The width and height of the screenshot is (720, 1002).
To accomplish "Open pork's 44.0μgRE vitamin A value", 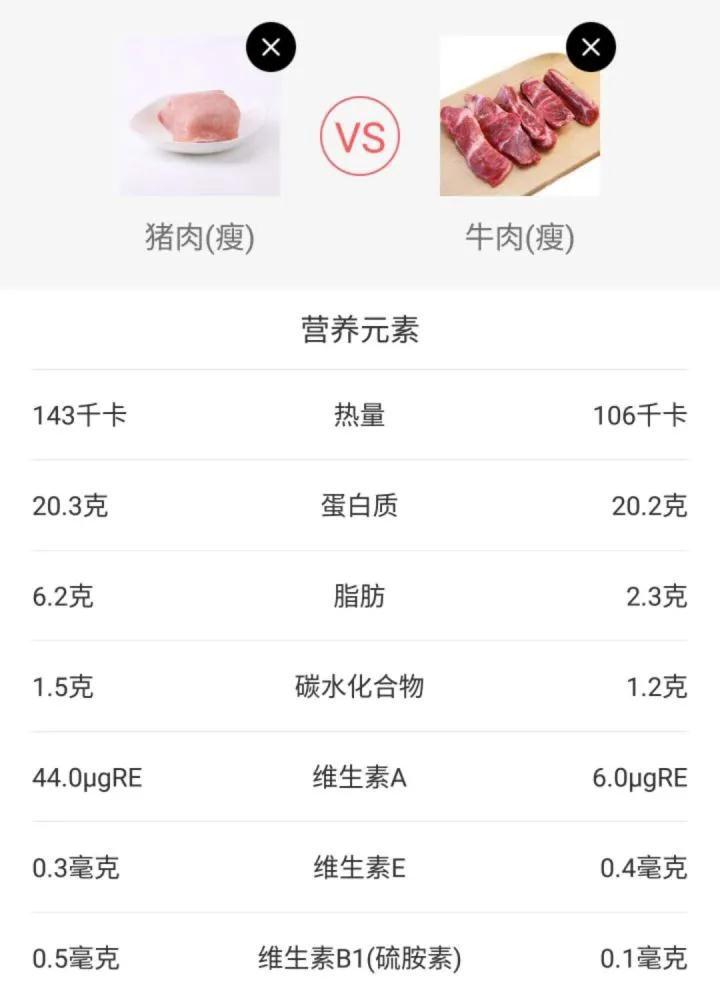I will (85, 777).
